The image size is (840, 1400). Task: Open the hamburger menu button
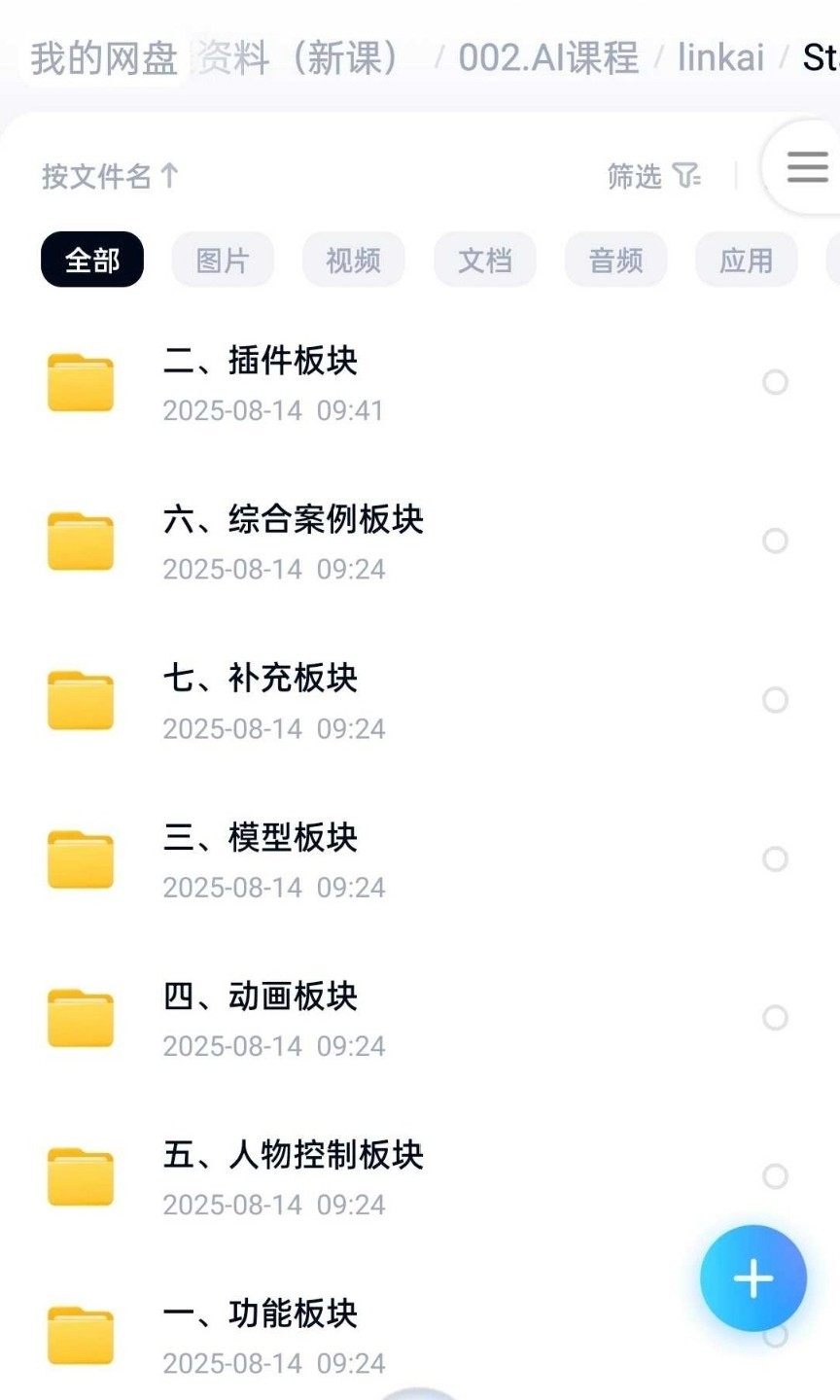[807, 167]
